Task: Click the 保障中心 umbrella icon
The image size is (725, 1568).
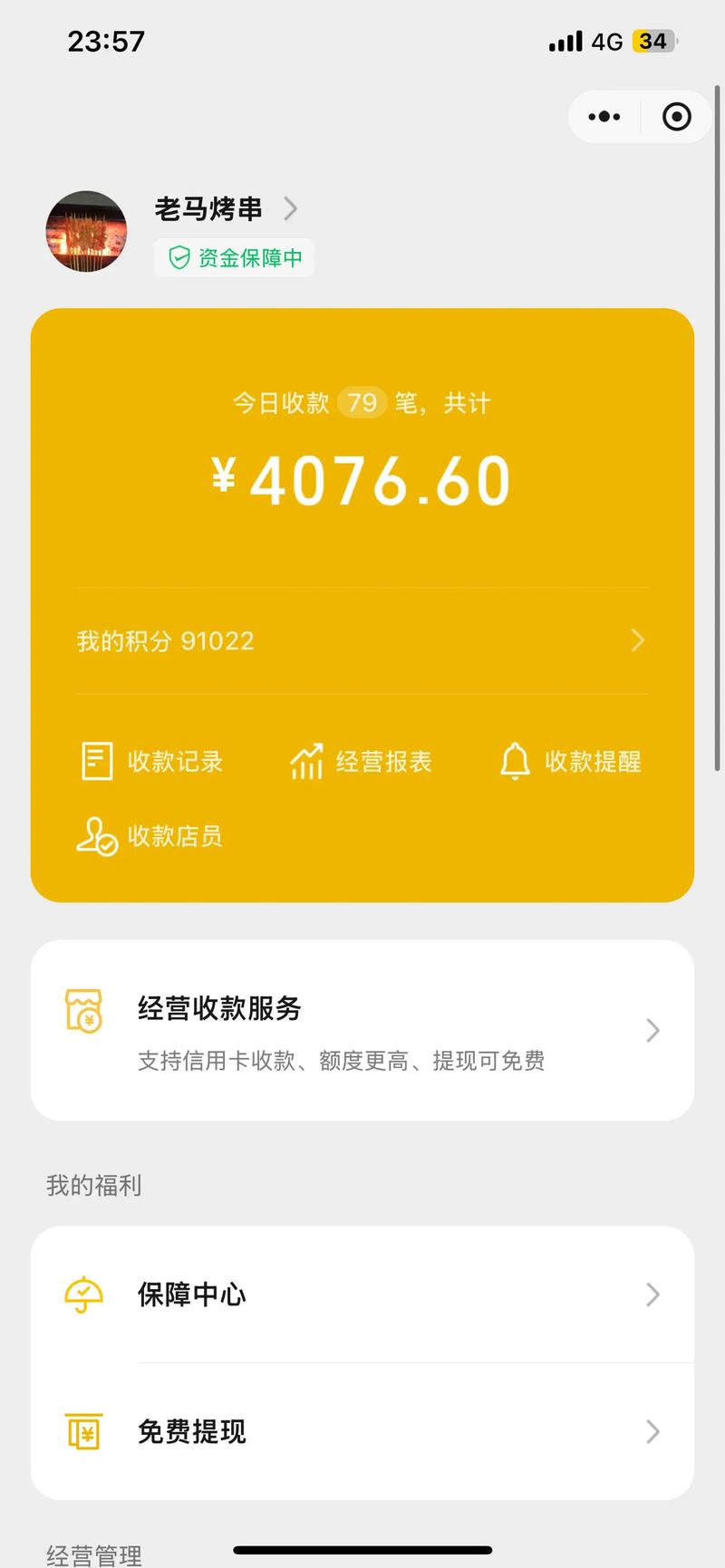Action: pyautogui.click(x=83, y=1295)
